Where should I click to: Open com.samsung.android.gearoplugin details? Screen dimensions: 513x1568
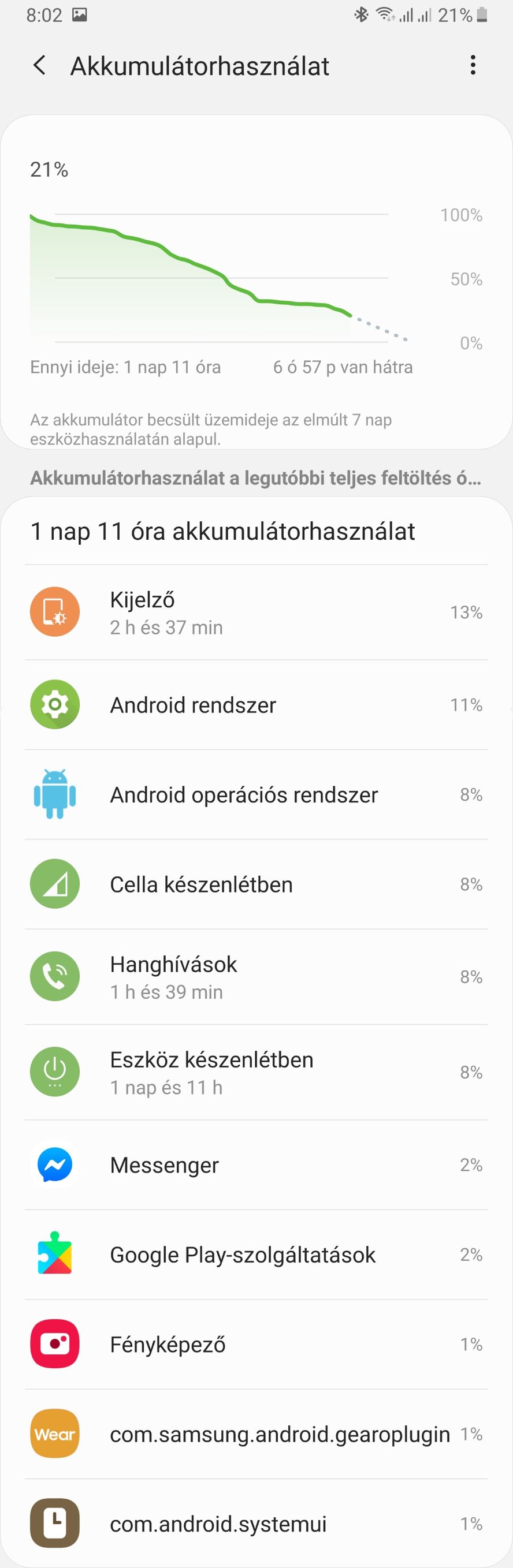click(256, 1434)
